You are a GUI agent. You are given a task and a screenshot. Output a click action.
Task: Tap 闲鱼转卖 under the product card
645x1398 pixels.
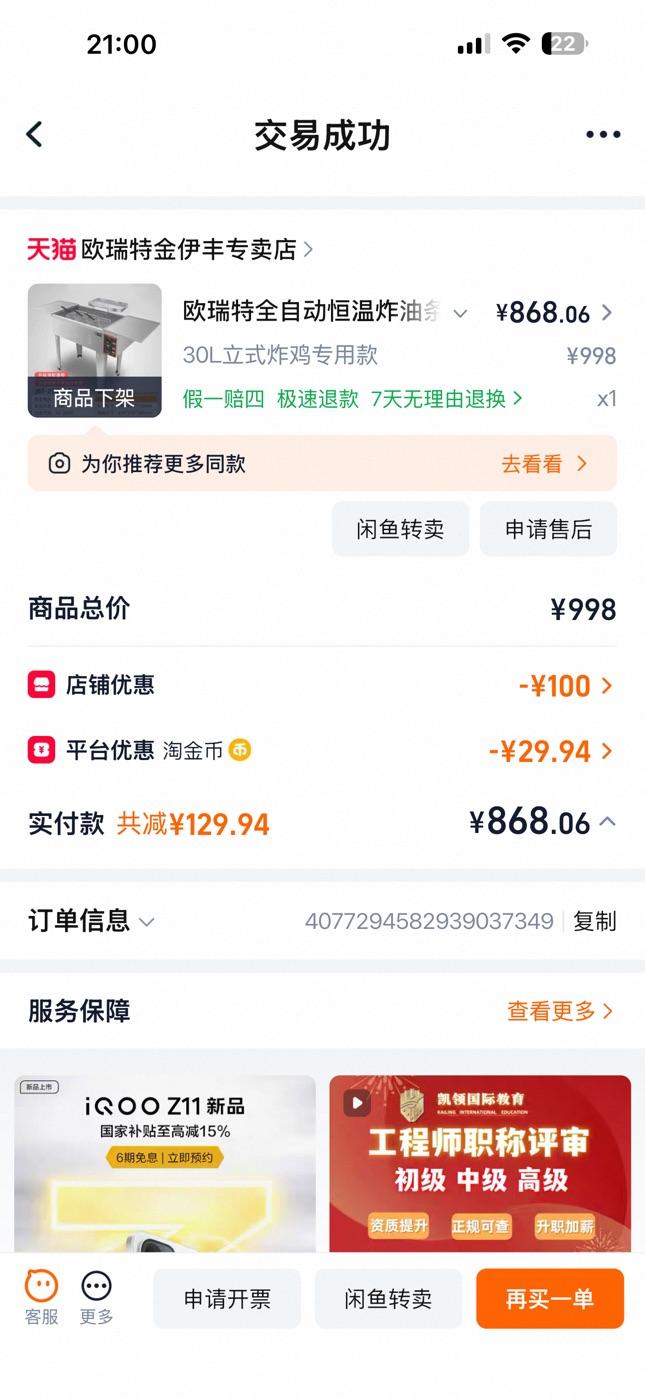pyautogui.click(x=400, y=529)
